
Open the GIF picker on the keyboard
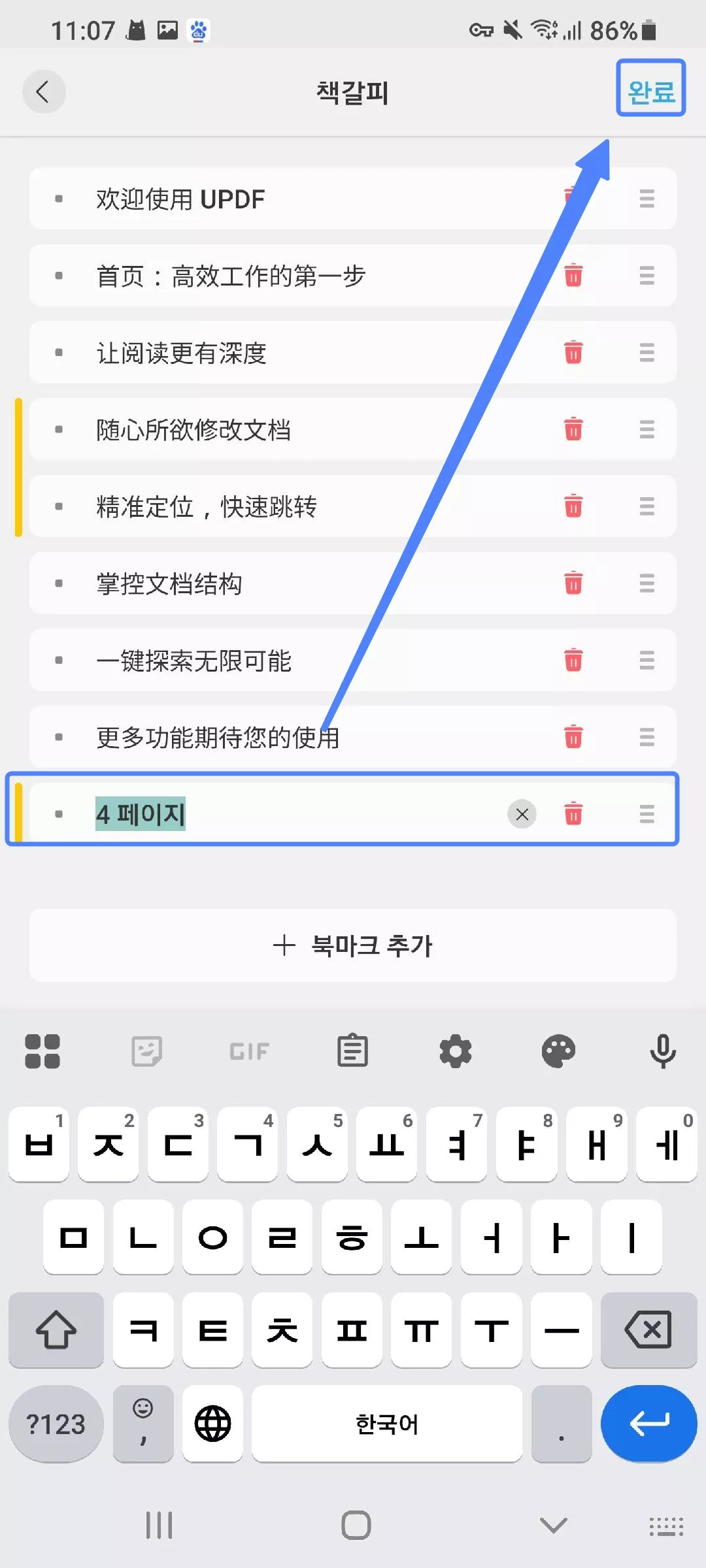tap(248, 1050)
